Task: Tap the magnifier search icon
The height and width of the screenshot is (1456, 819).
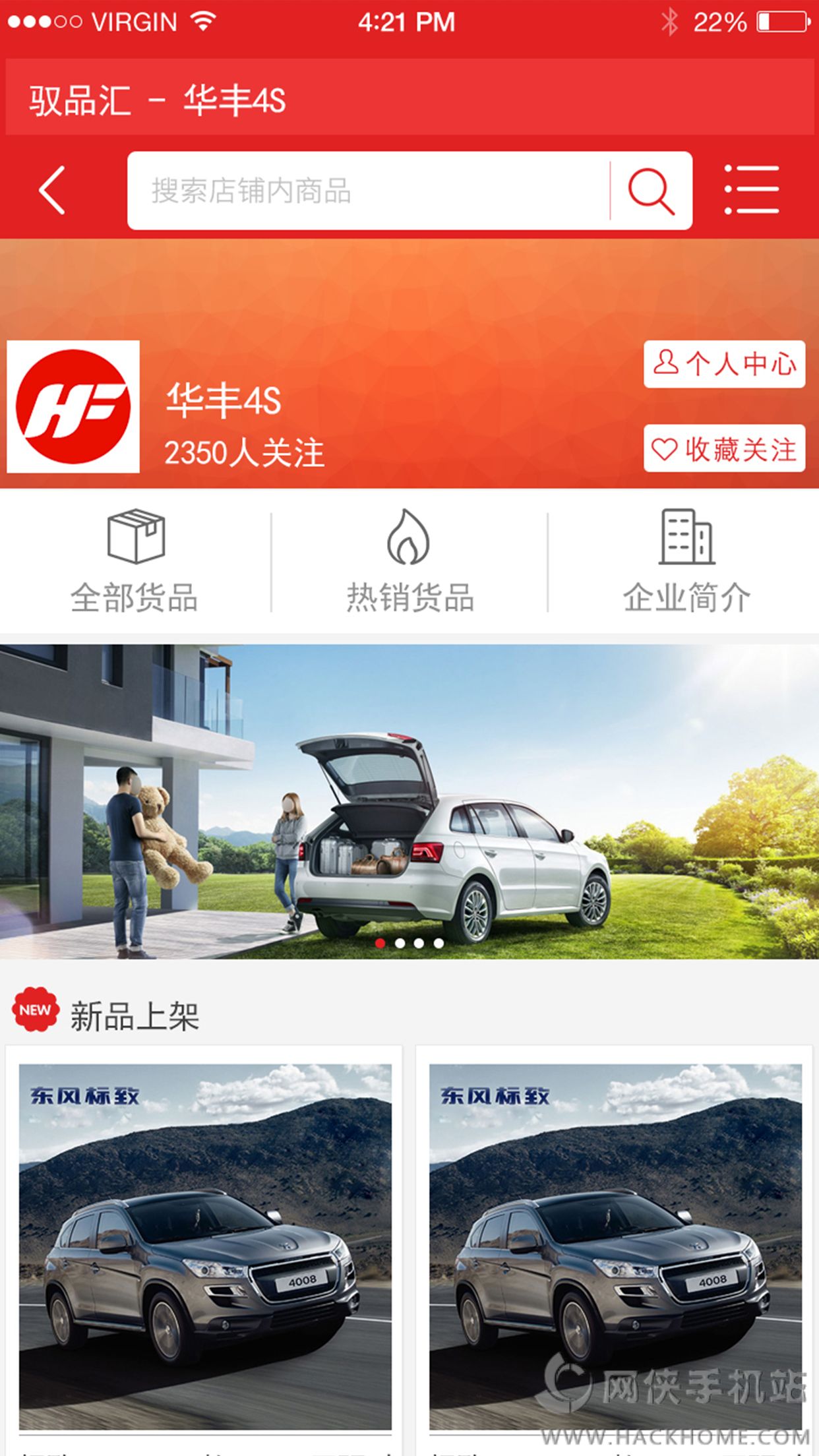Action: 651,191
